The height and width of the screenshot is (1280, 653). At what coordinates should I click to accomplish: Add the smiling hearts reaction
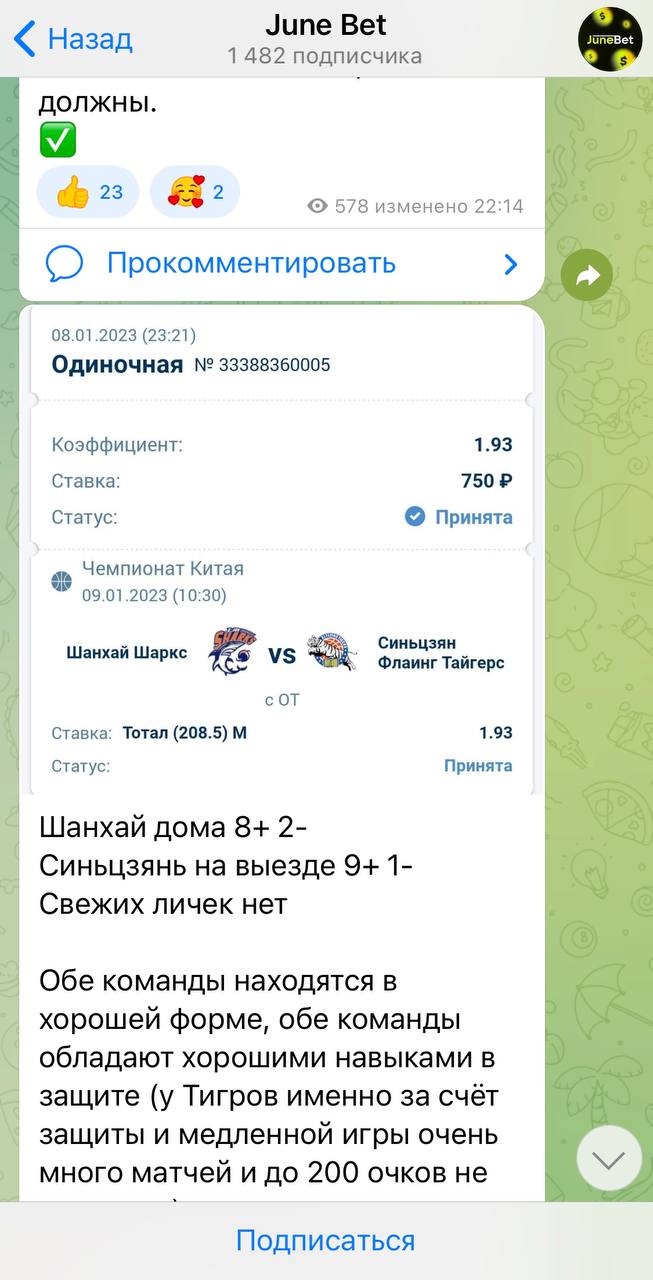pyautogui.click(x=195, y=192)
